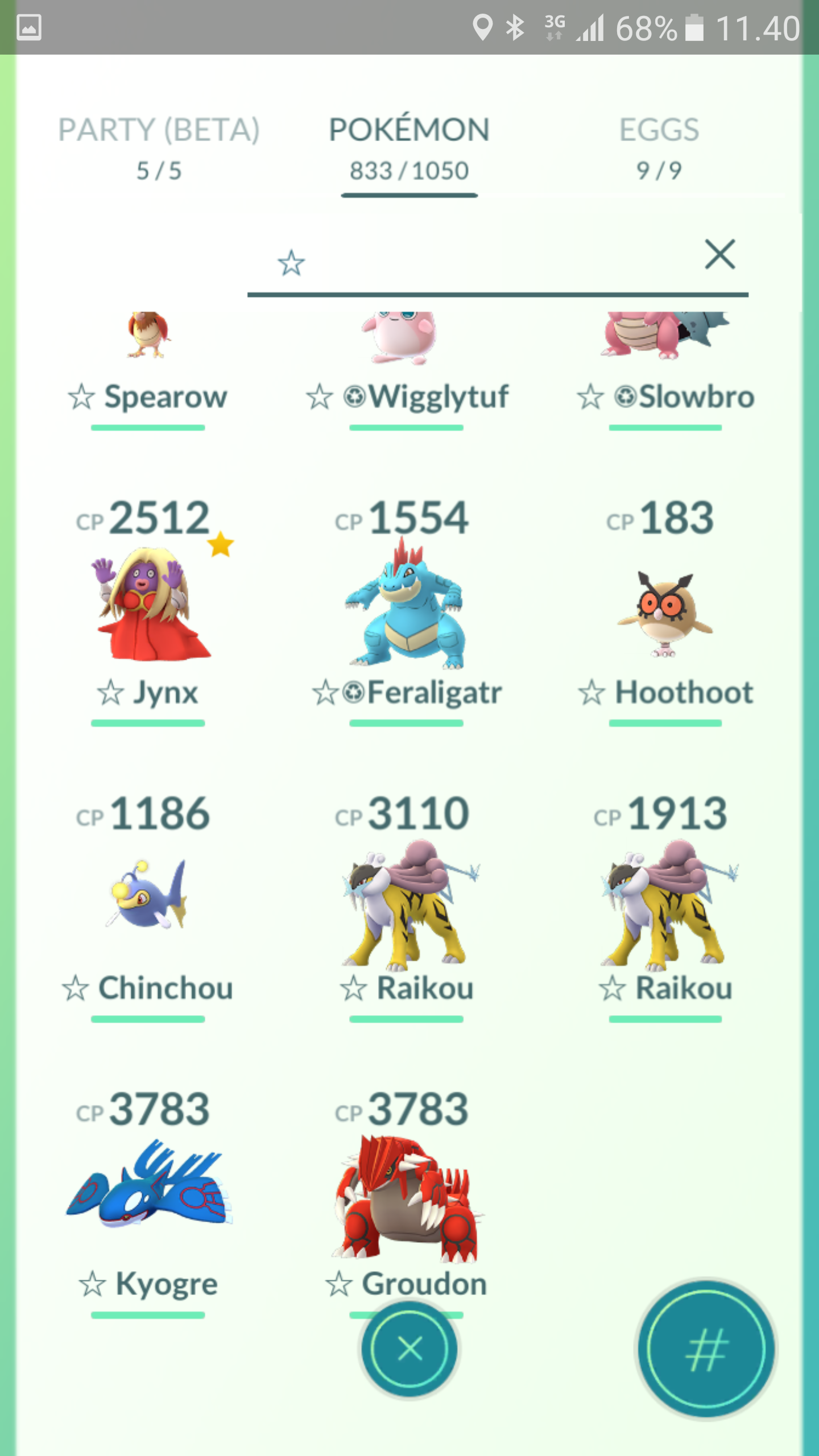Open Jynx with CP 2512
Viewport: 819px width, 1456px height.
click(148, 611)
